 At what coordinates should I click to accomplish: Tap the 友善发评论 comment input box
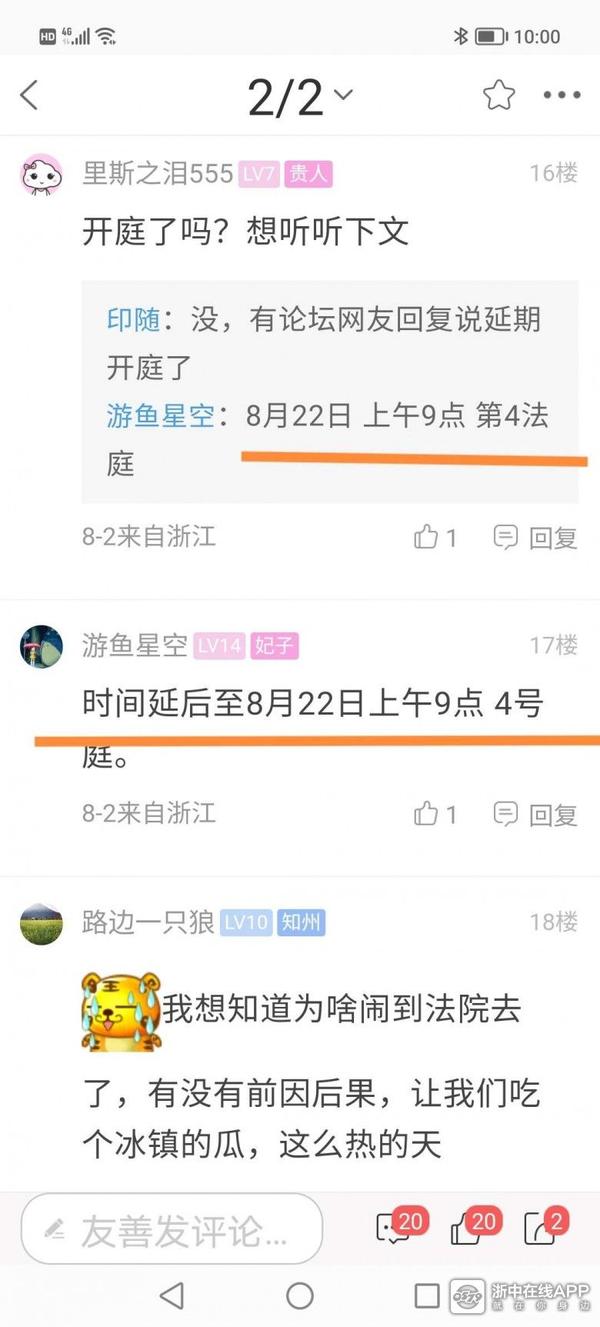(172, 1231)
